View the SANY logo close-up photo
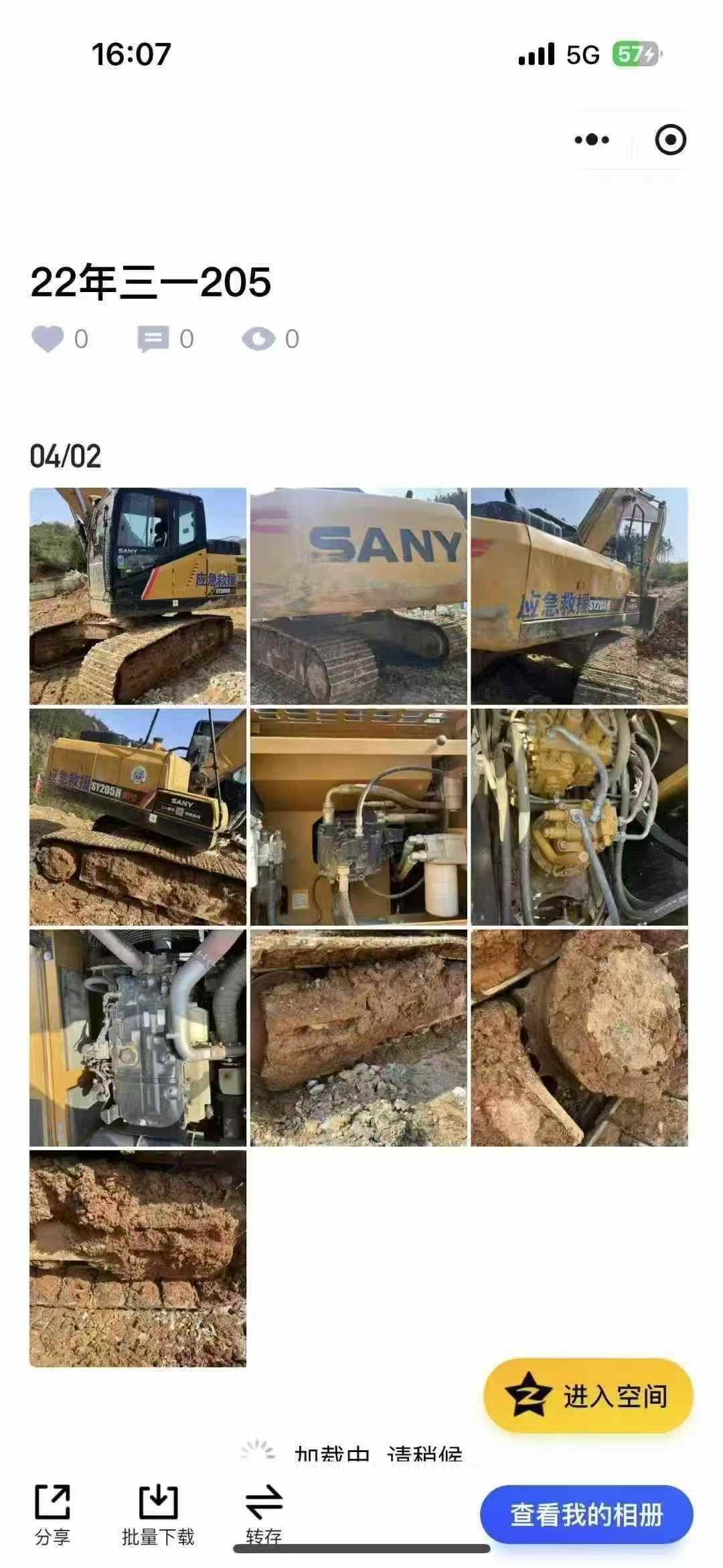The height and width of the screenshot is (1568, 723). (358, 595)
